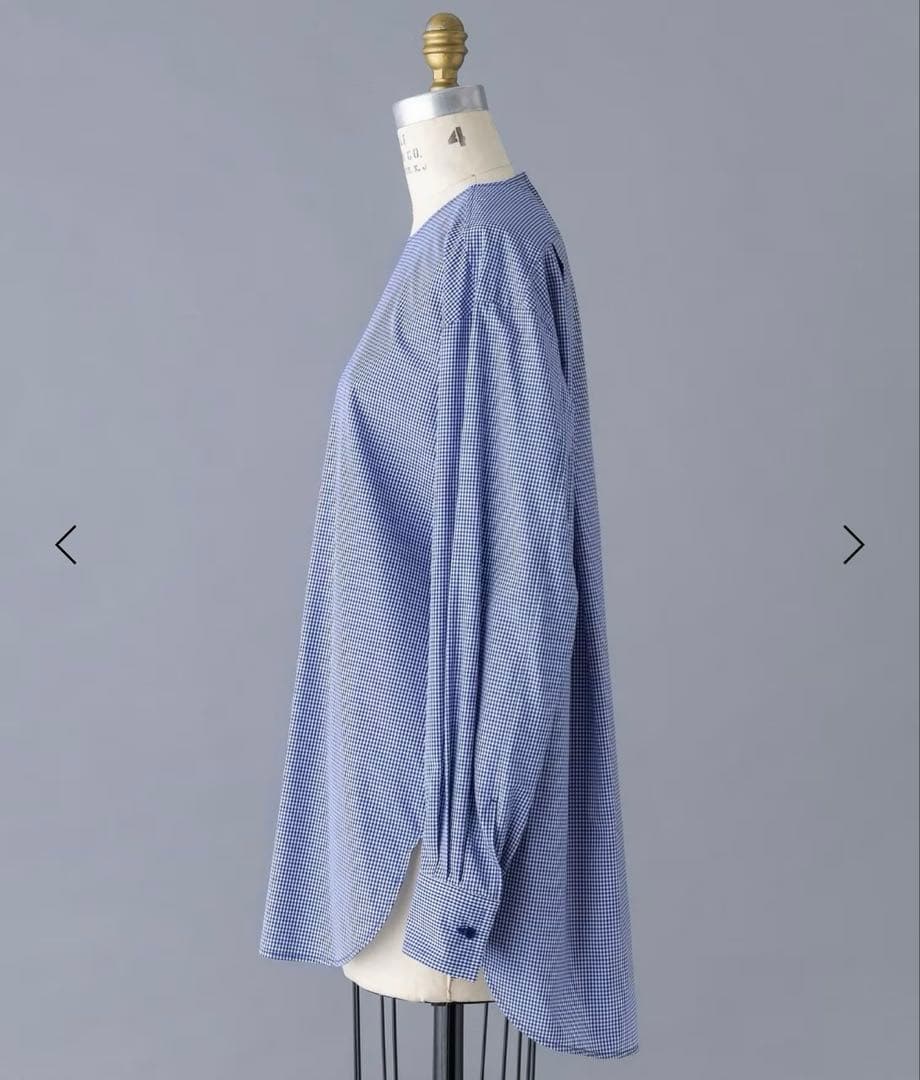Go to the previous product image

pyautogui.click(x=66, y=545)
